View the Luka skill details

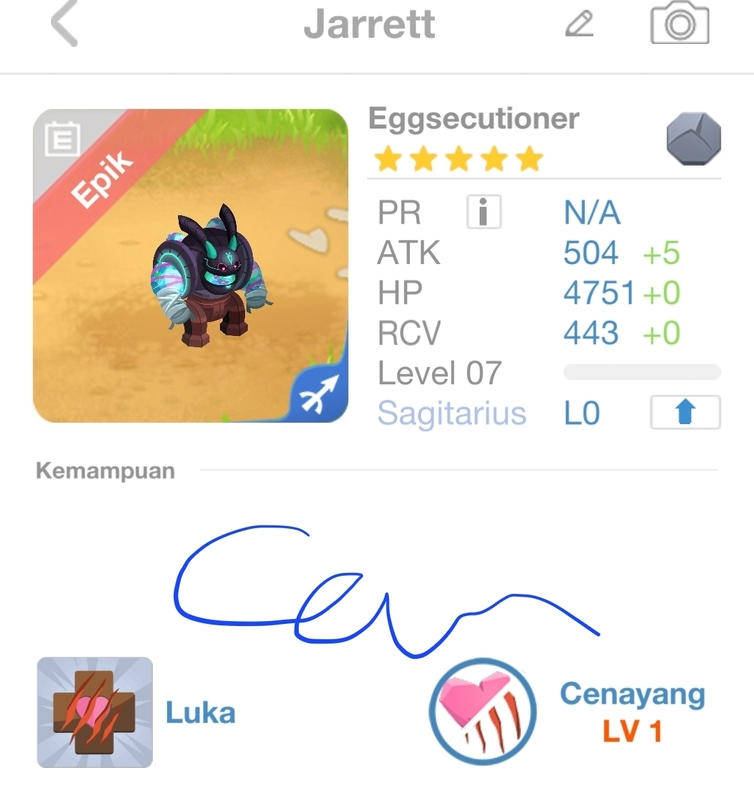[95, 712]
